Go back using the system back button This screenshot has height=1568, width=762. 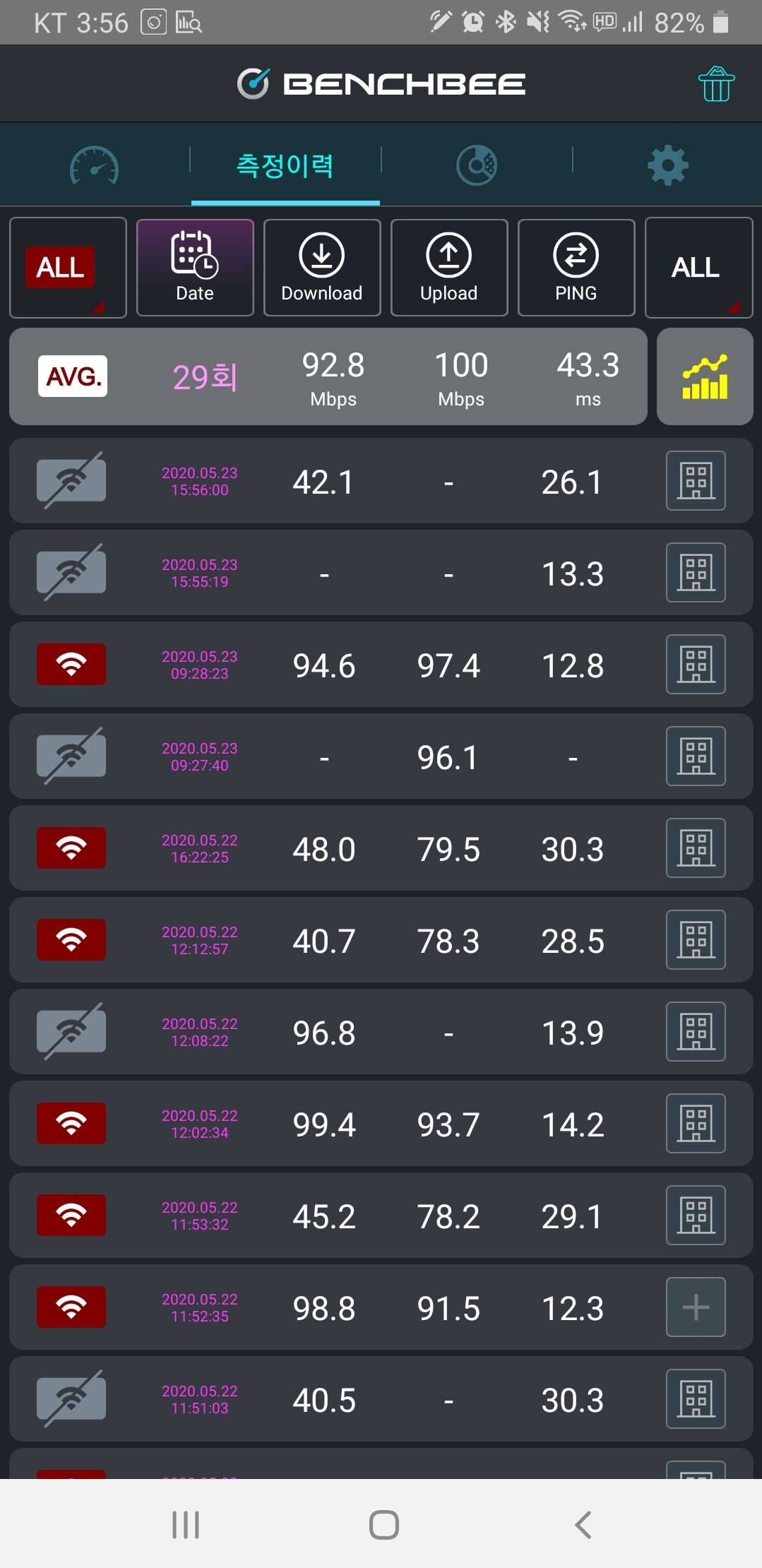click(583, 1524)
